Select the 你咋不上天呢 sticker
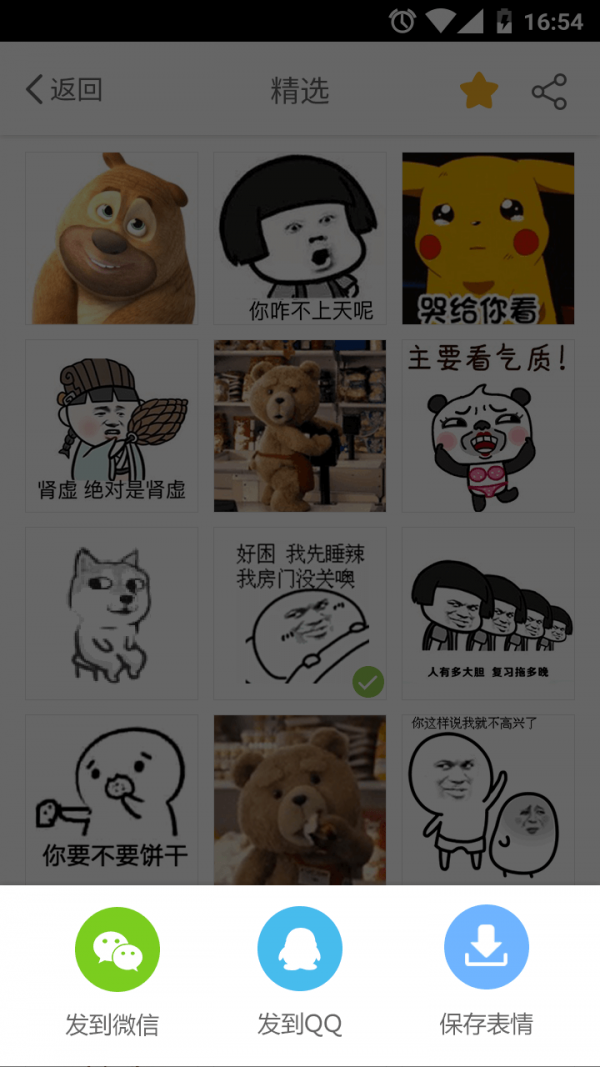Viewport: 600px width, 1067px height. point(300,238)
